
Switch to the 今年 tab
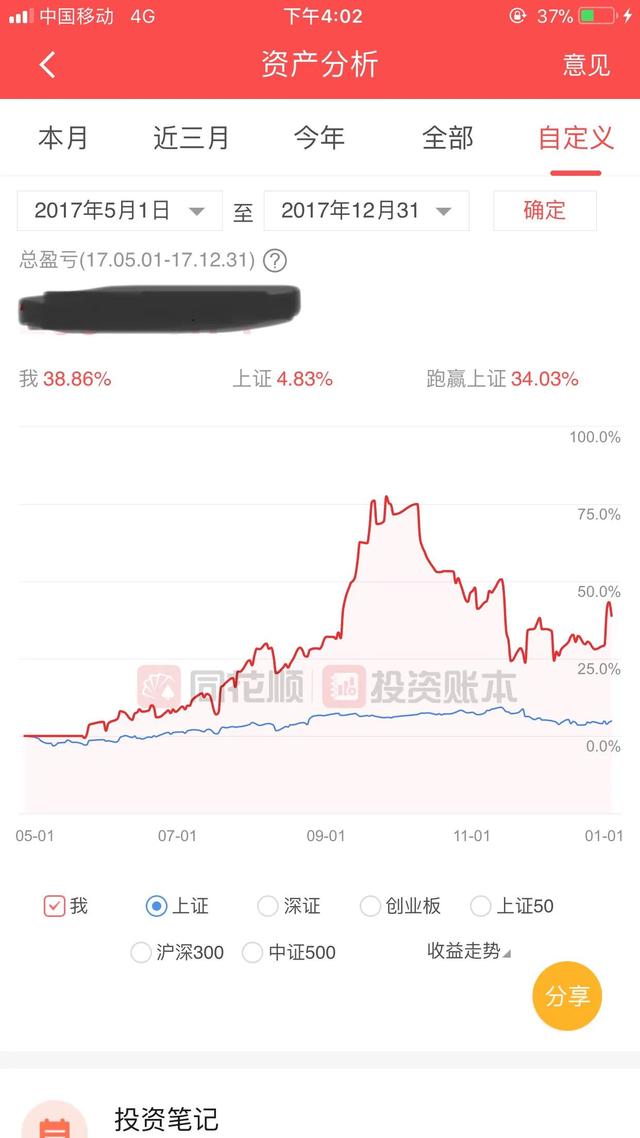click(319, 137)
